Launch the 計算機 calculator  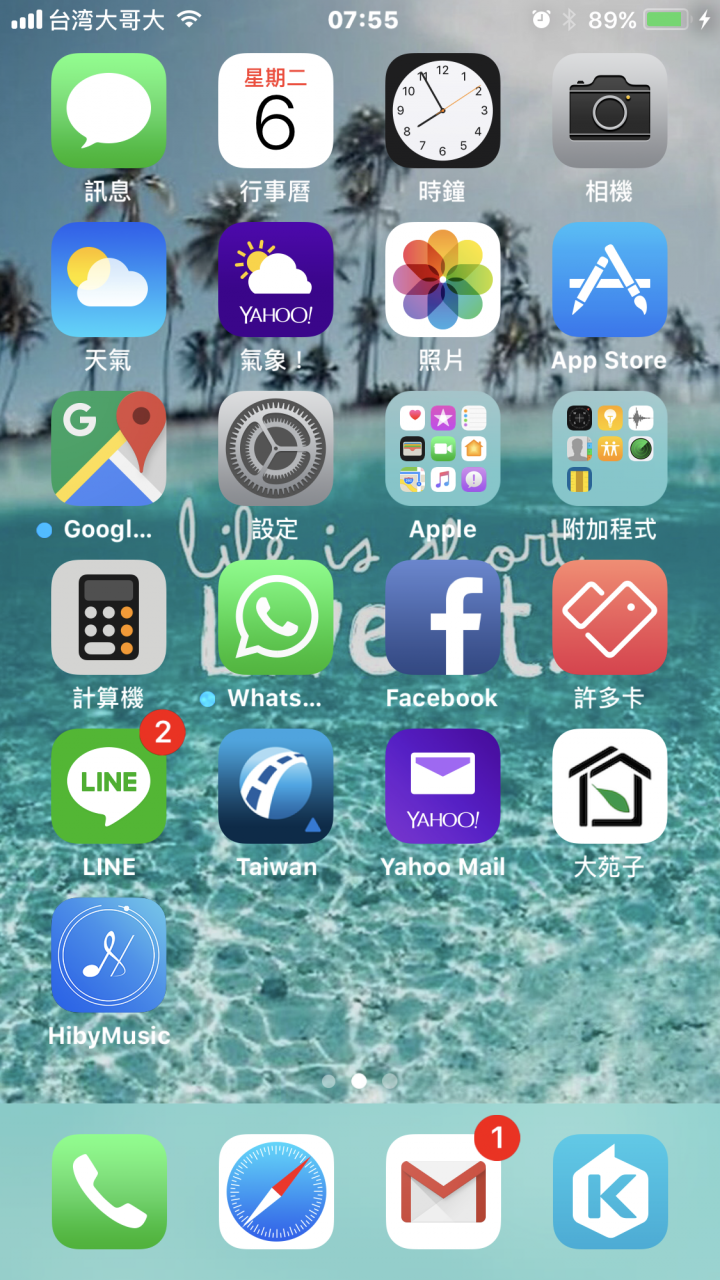(108, 617)
